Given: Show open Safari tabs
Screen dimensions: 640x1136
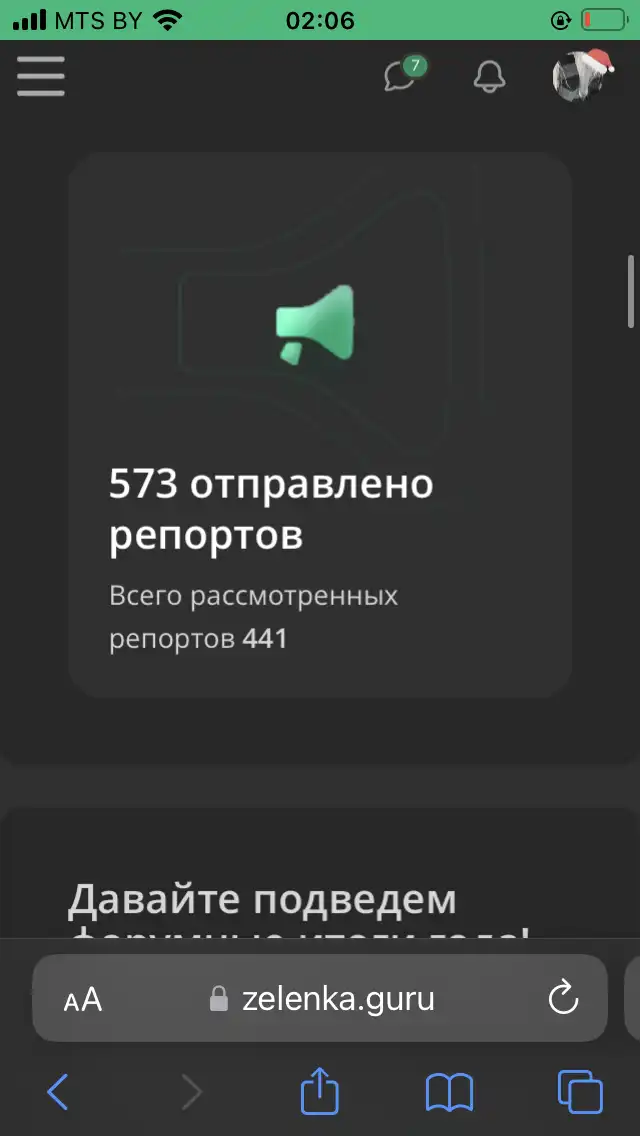Looking at the screenshot, I should click(x=581, y=1091).
